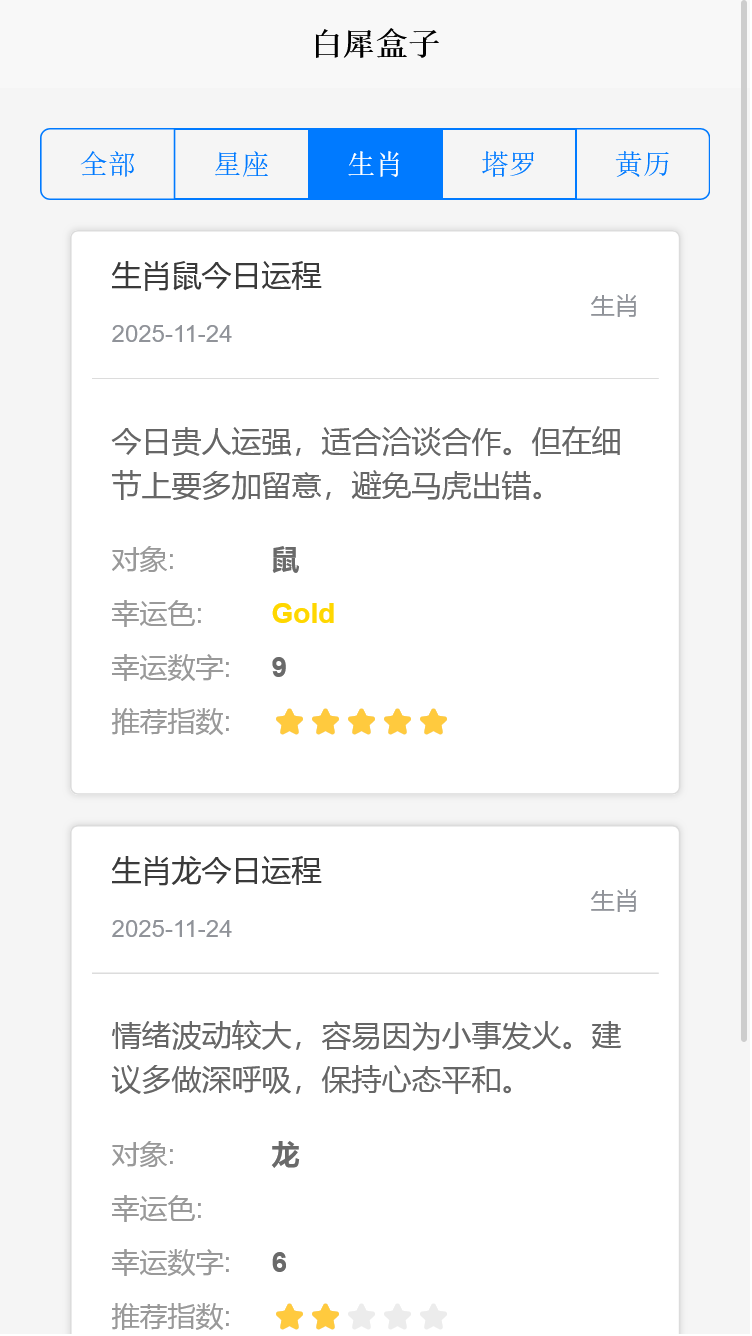The image size is (752, 1336).
Task: Click the middle star in 生肖鼠's five-star row
Action: 362,722
